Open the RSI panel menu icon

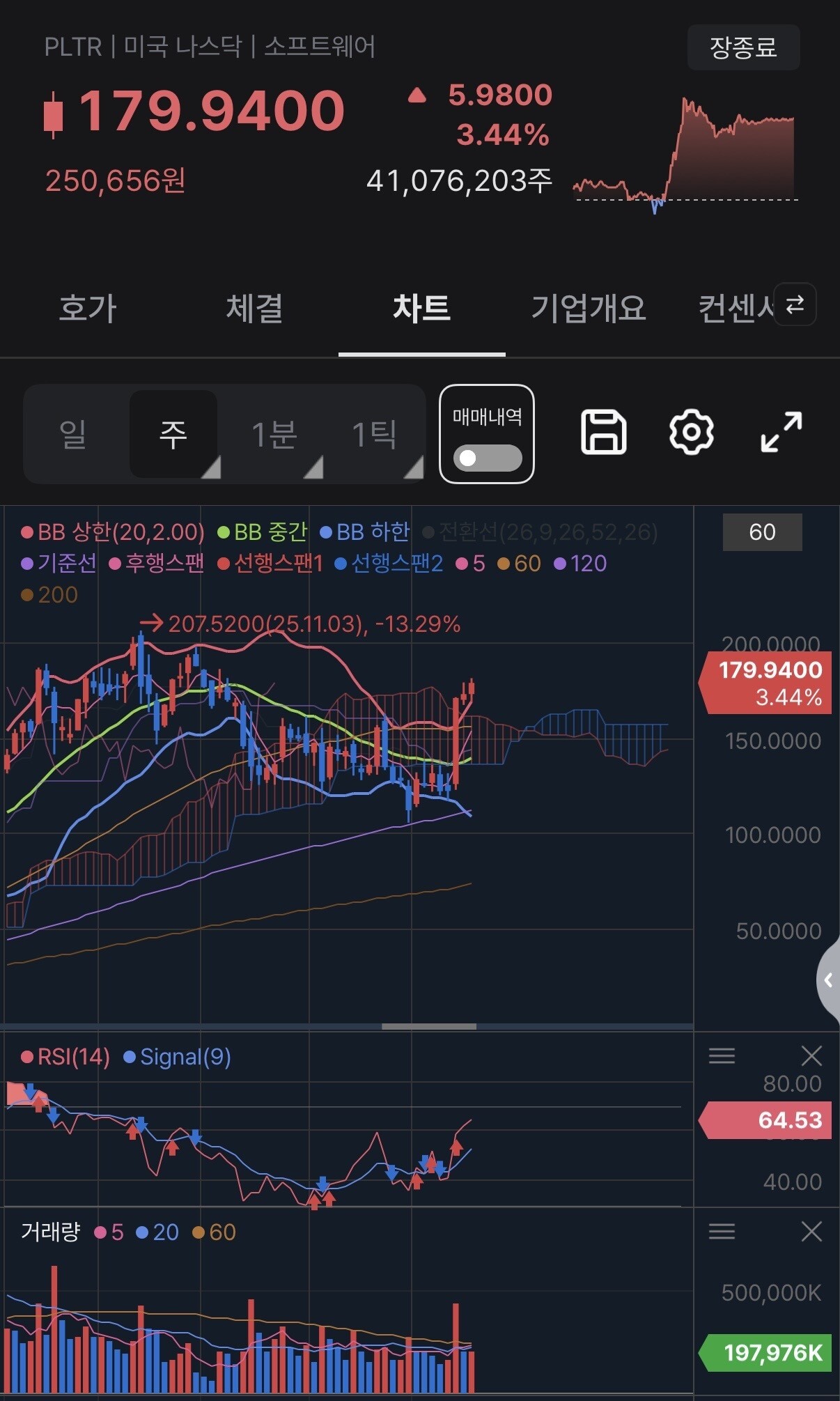[x=722, y=1056]
